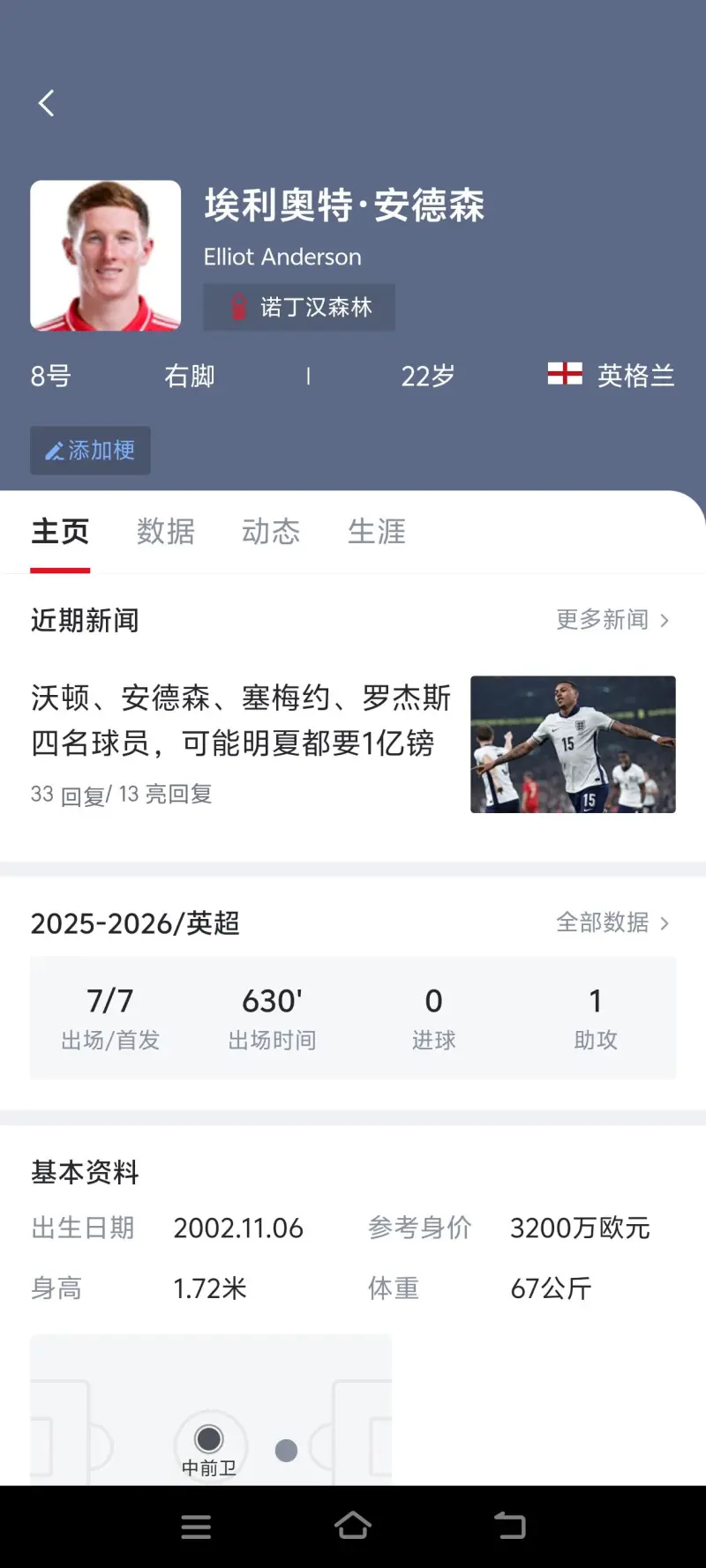Image resolution: width=706 pixels, height=1568 pixels.
Task: Tap the system back button
Action: [x=509, y=1526]
